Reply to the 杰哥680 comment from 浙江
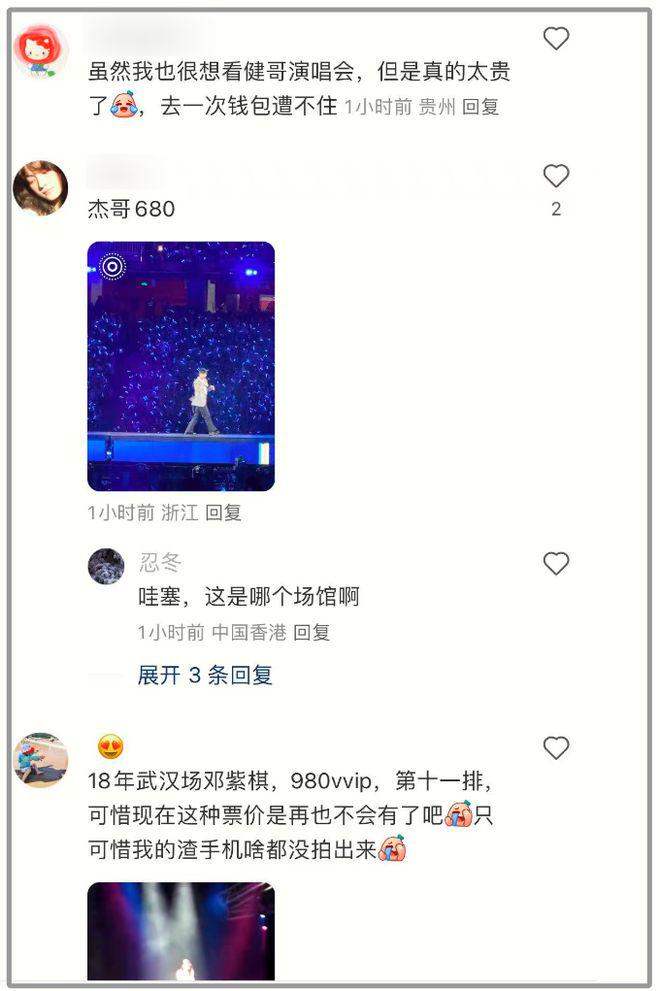The width and height of the screenshot is (660, 991). tap(224, 513)
